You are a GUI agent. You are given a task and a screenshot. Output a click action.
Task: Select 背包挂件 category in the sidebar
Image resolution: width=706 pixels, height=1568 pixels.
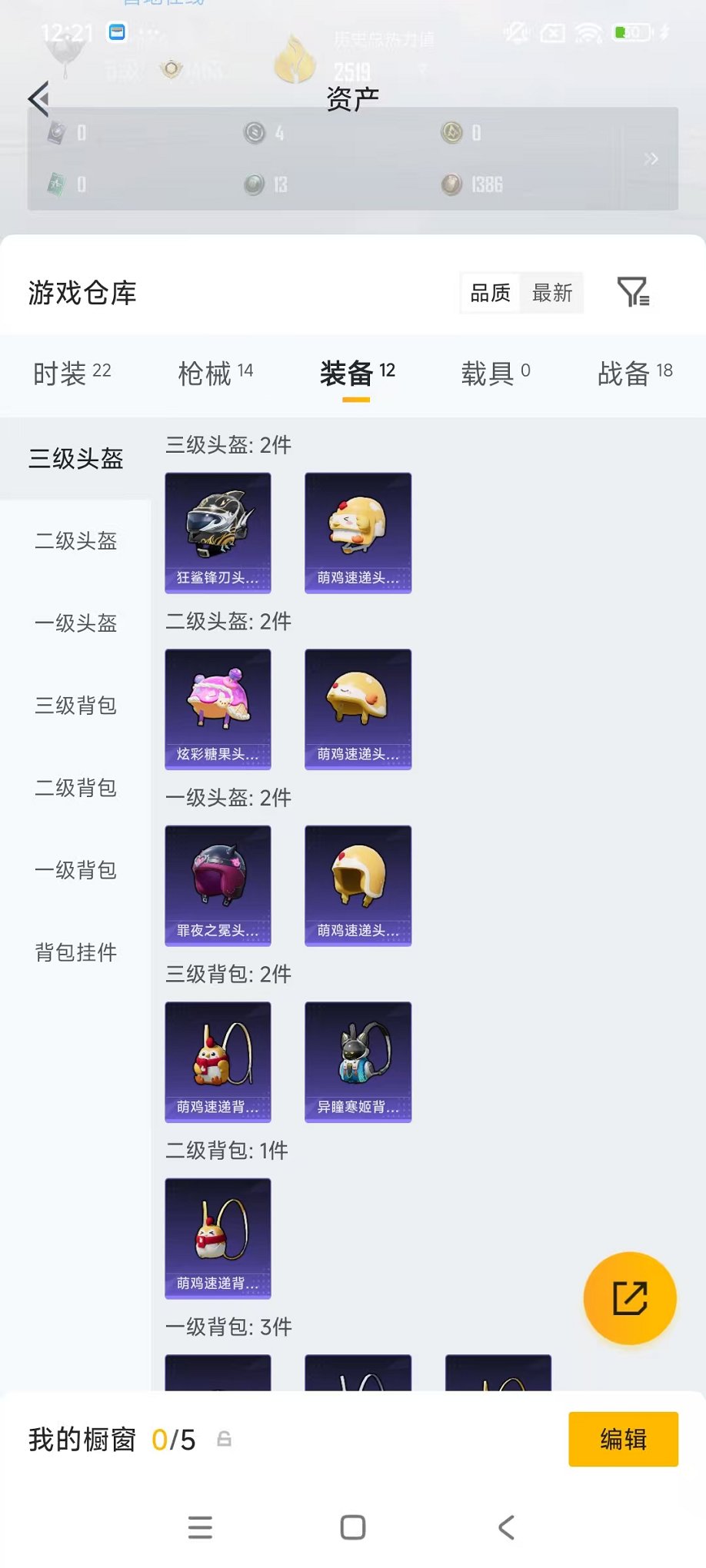75,952
